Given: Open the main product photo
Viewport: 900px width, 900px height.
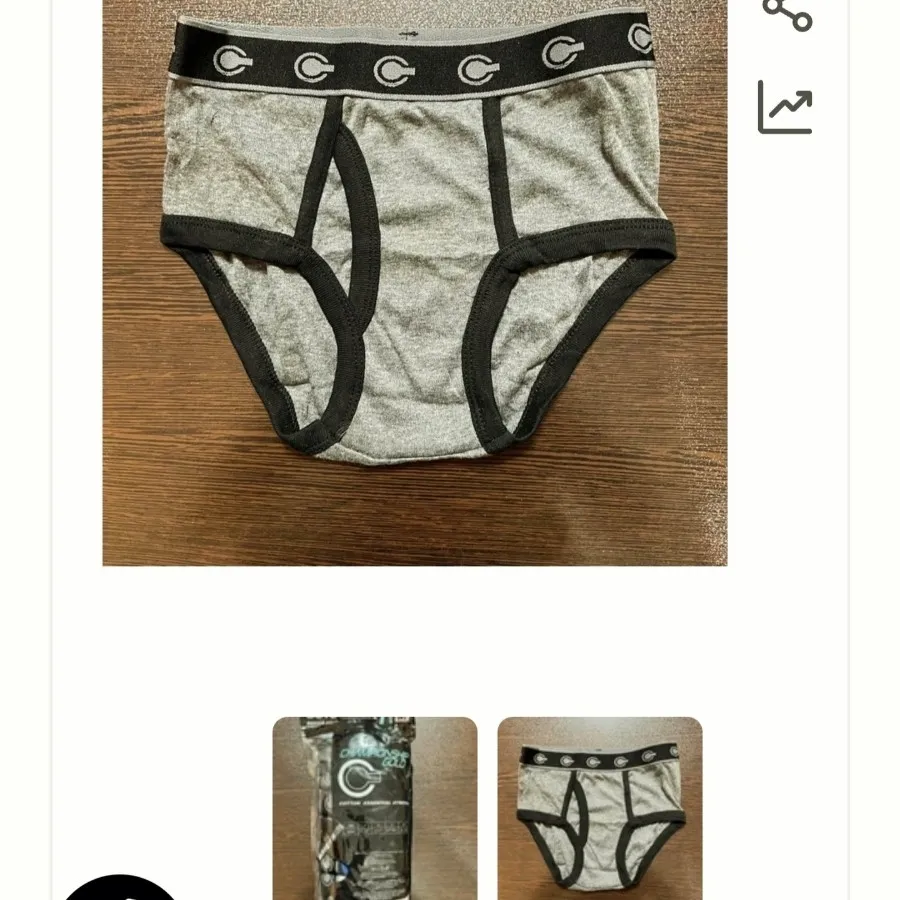Looking at the screenshot, I should tap(414, 282).
